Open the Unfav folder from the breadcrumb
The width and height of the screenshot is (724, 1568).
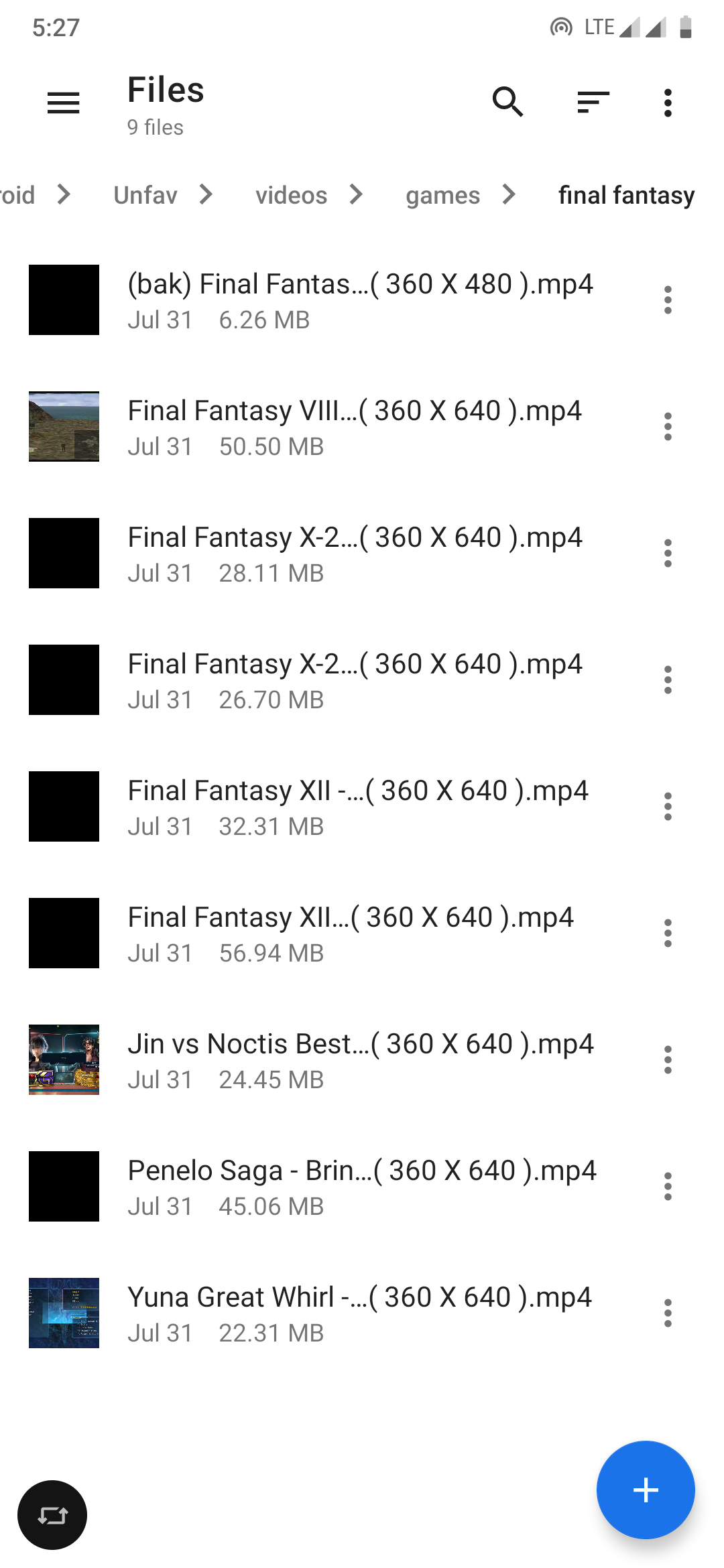pyautogui.click(x=145, y=195)
